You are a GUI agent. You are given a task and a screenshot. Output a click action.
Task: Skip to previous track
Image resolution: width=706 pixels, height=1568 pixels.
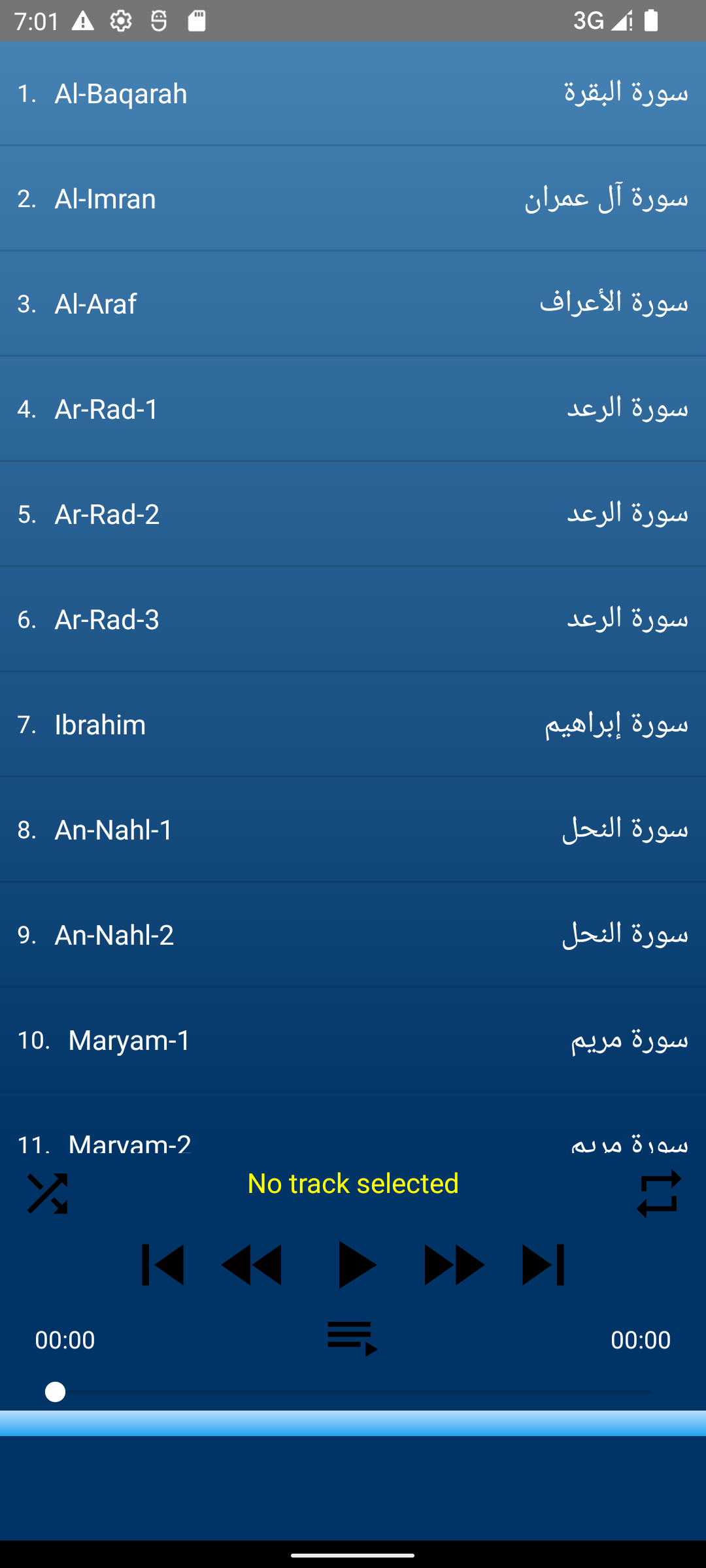pyautogui.click(x=163, y=1265)
